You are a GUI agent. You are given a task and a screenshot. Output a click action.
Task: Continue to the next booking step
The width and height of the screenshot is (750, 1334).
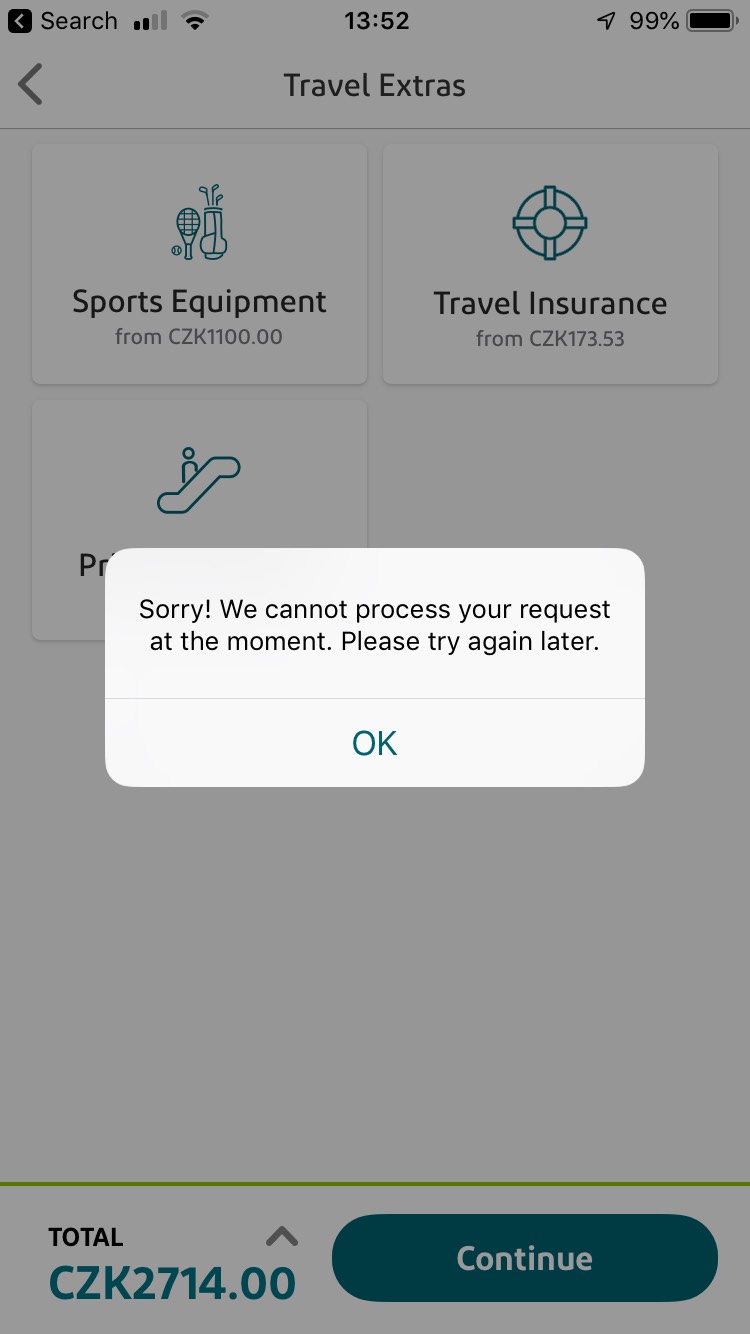click(x=524, y=1258)
